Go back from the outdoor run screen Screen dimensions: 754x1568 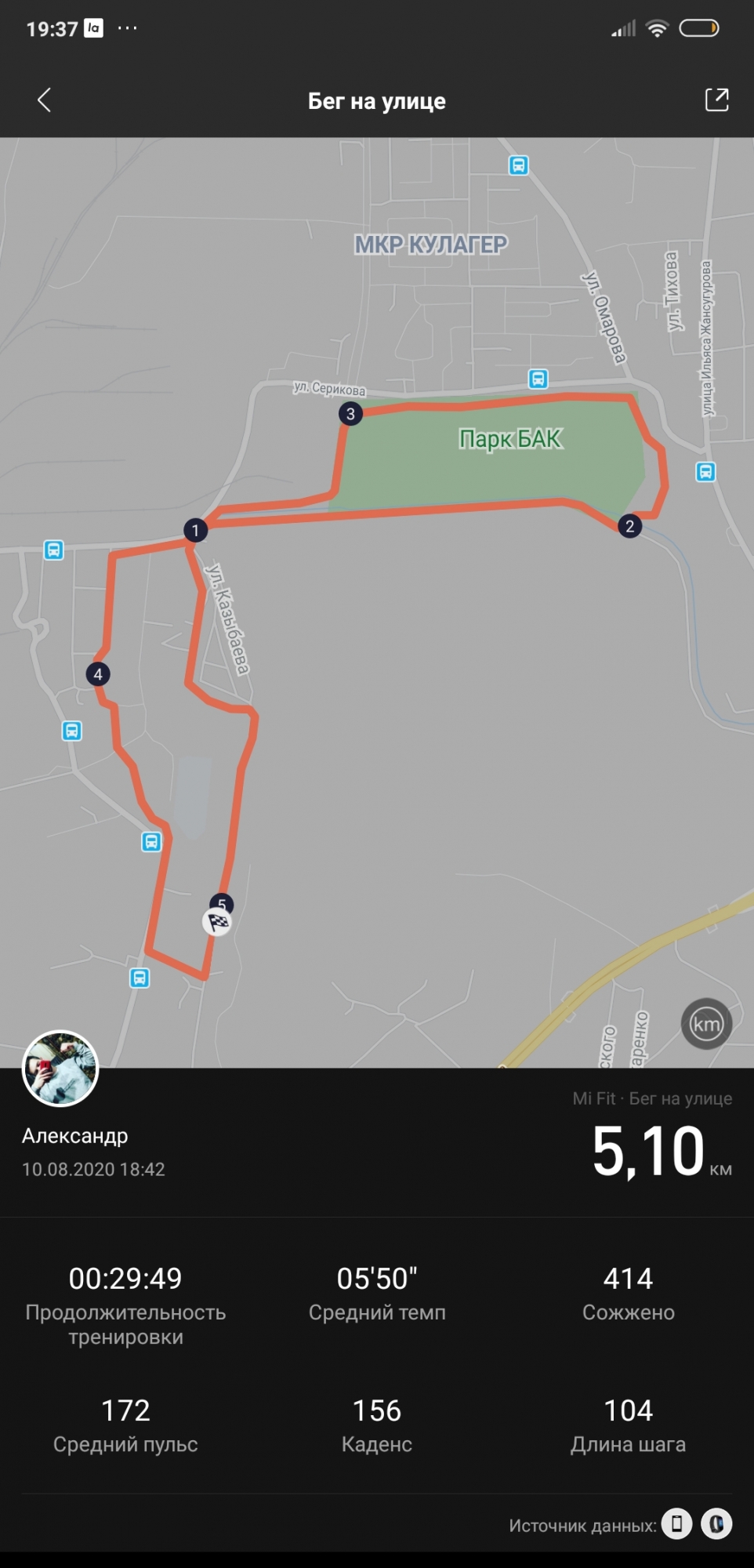coord(44,100)
